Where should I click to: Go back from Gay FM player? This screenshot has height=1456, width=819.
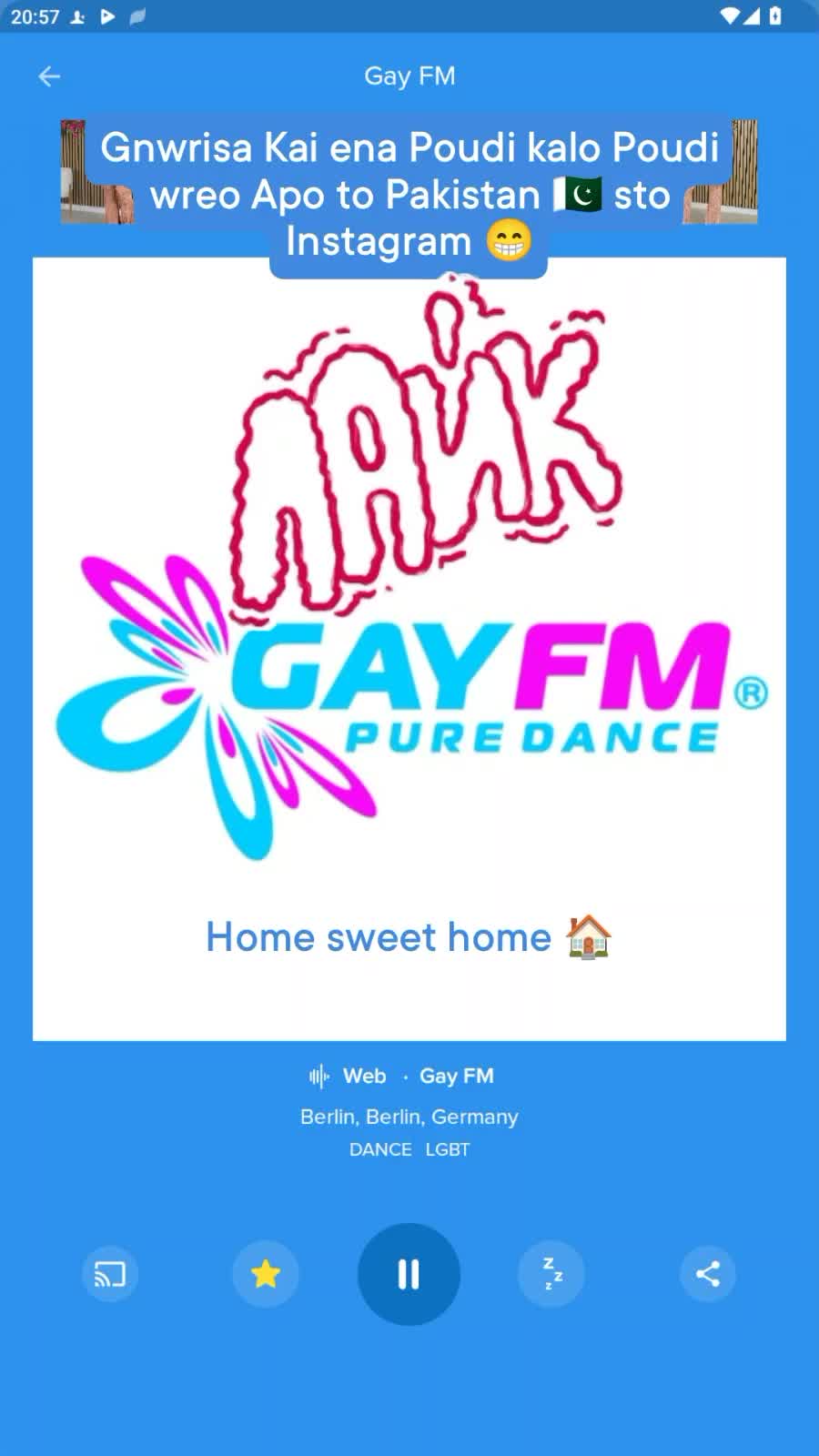[49, 77]
